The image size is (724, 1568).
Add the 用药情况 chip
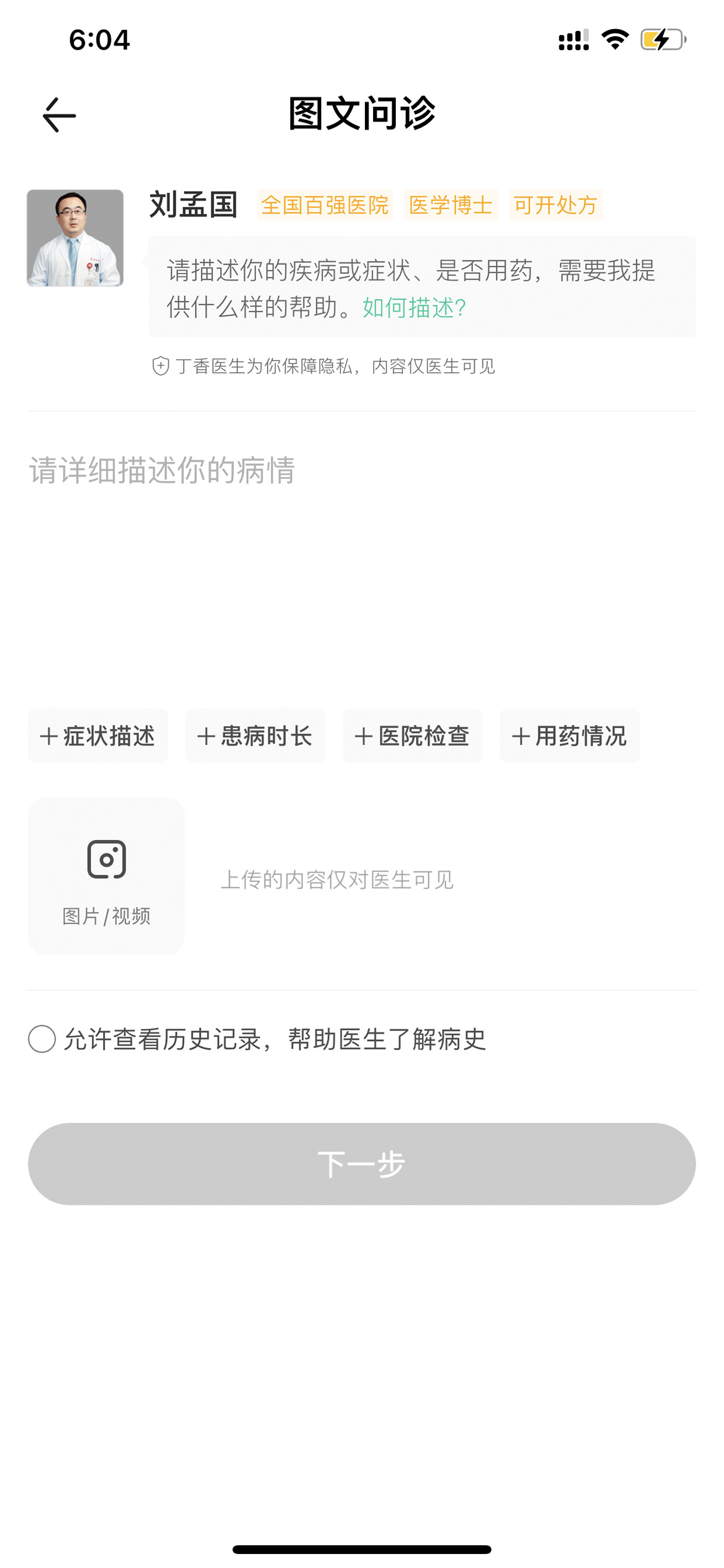pyautogui.click(x=570, y=736)
